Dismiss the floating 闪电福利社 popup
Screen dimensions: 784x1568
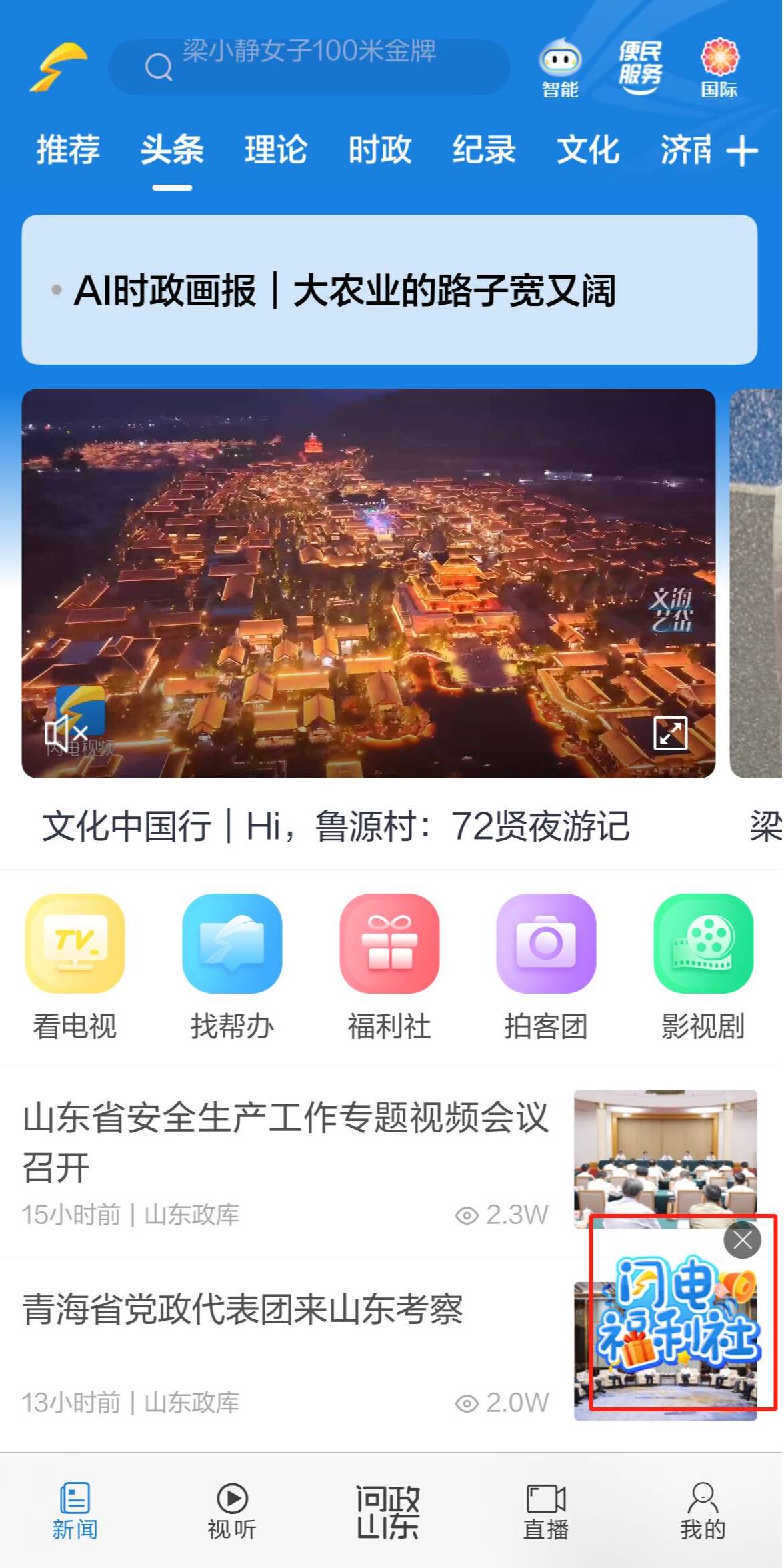tap(742, 1241)
